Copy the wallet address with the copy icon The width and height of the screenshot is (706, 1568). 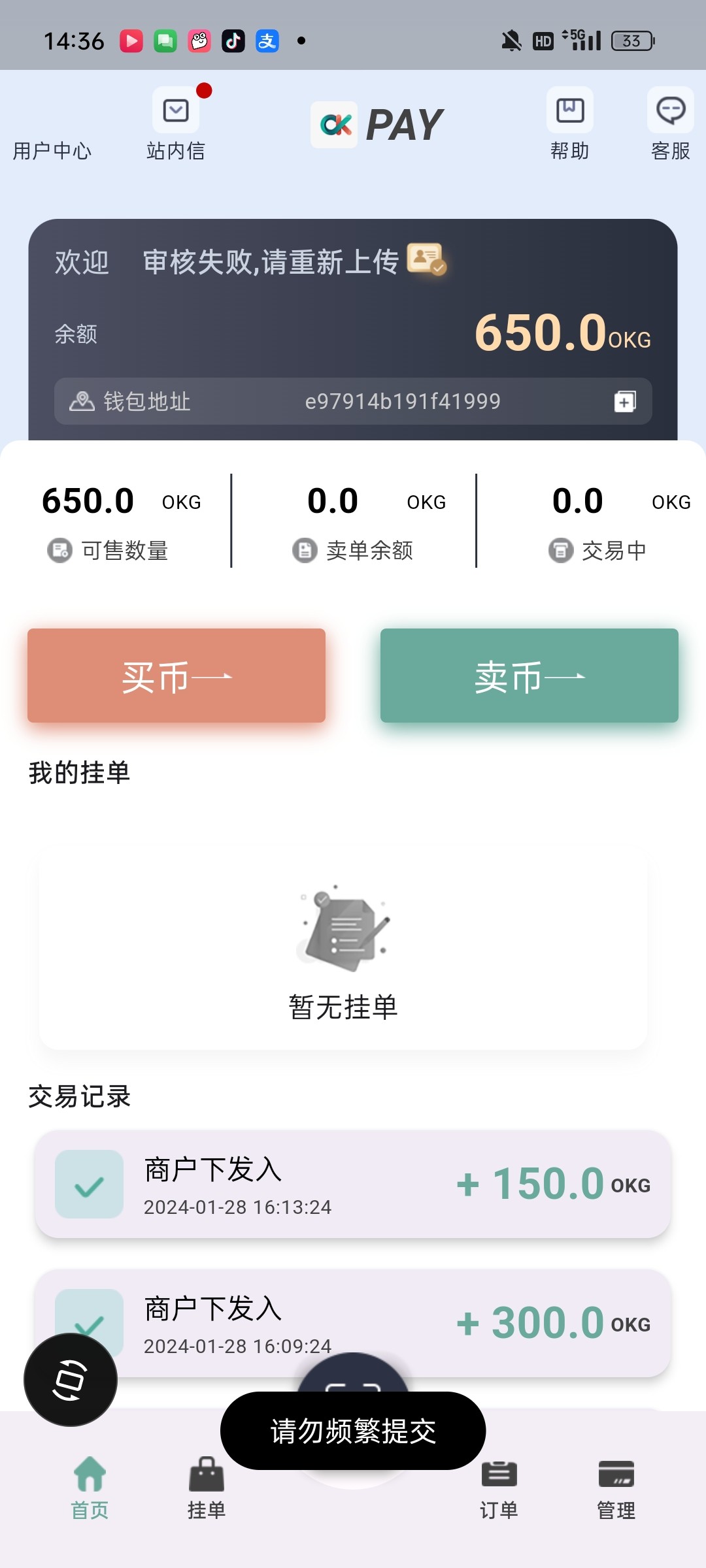tap(624, 401)
